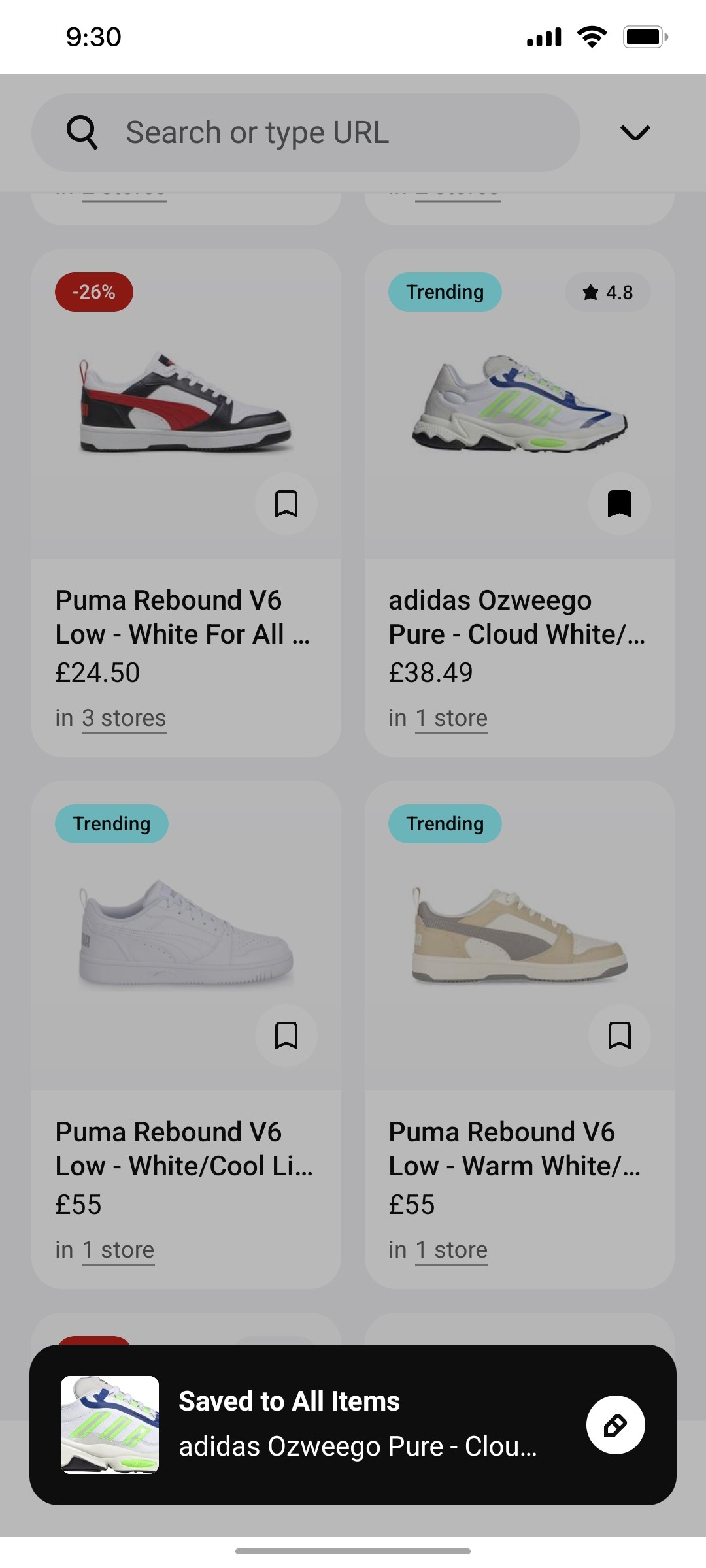Tap the Trending badge on white Puma Rebound
Screen dimensions: 706x1568
111,824
